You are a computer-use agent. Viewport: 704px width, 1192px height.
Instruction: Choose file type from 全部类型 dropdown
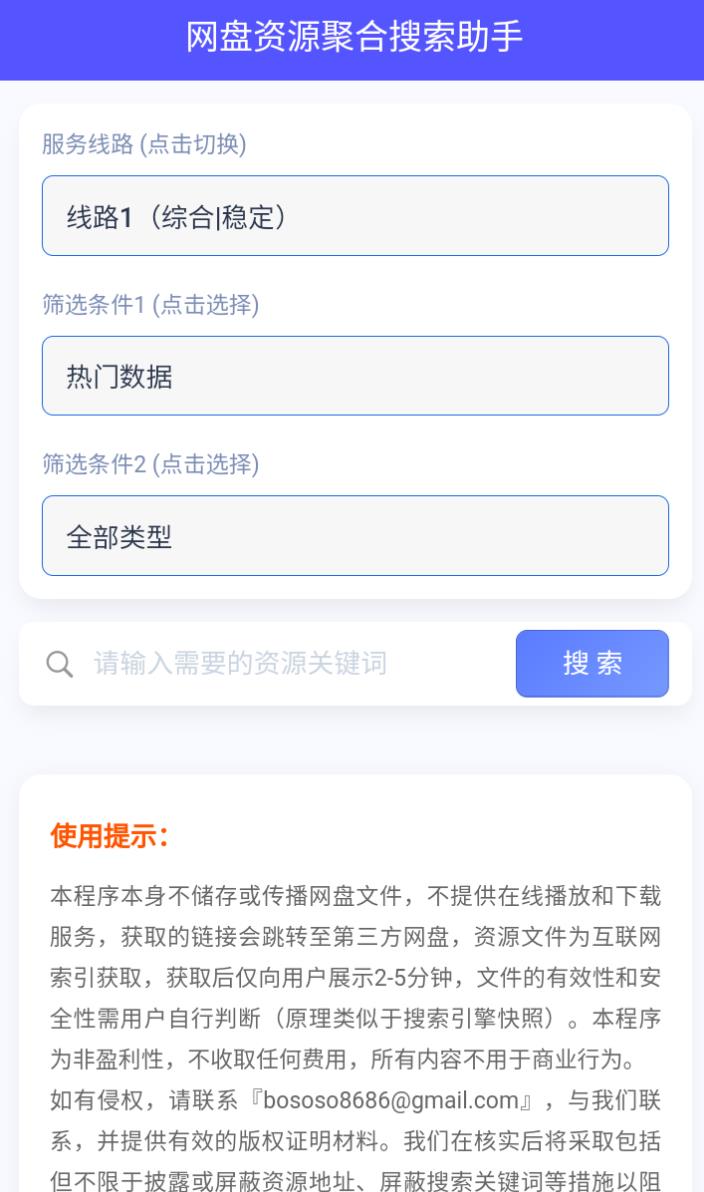(x=355, y=536)
